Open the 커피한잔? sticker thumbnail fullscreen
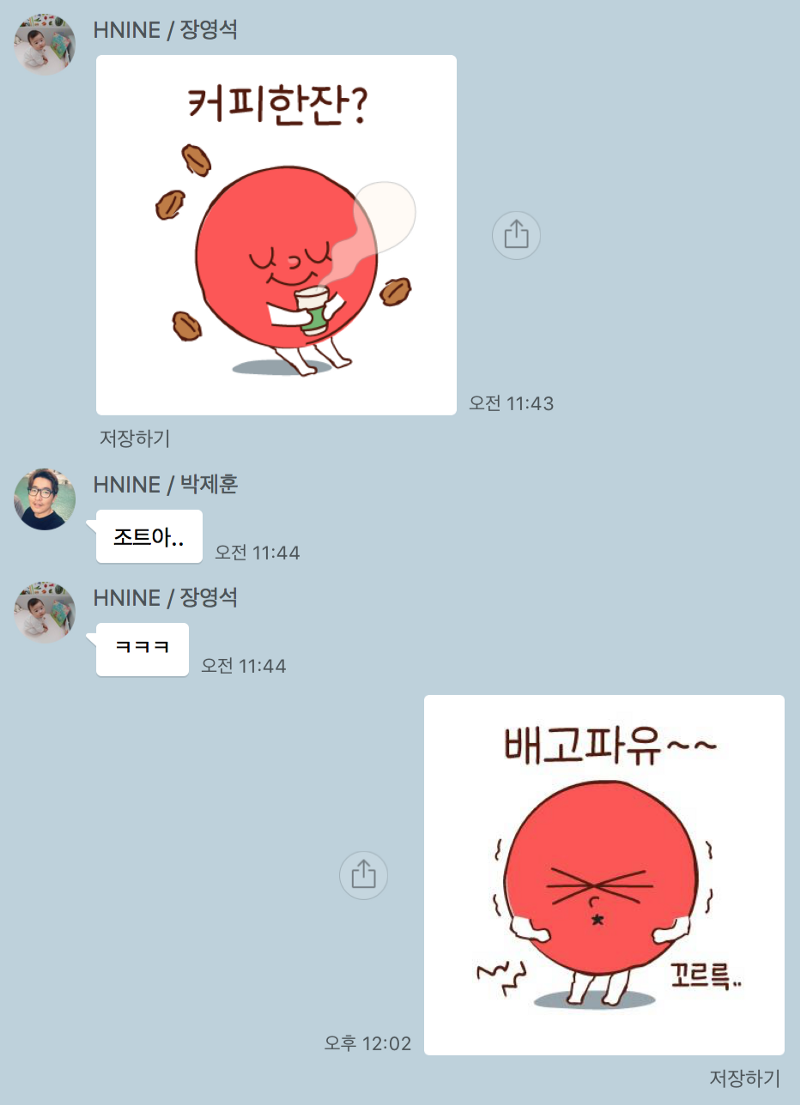 tap(275, 233)
